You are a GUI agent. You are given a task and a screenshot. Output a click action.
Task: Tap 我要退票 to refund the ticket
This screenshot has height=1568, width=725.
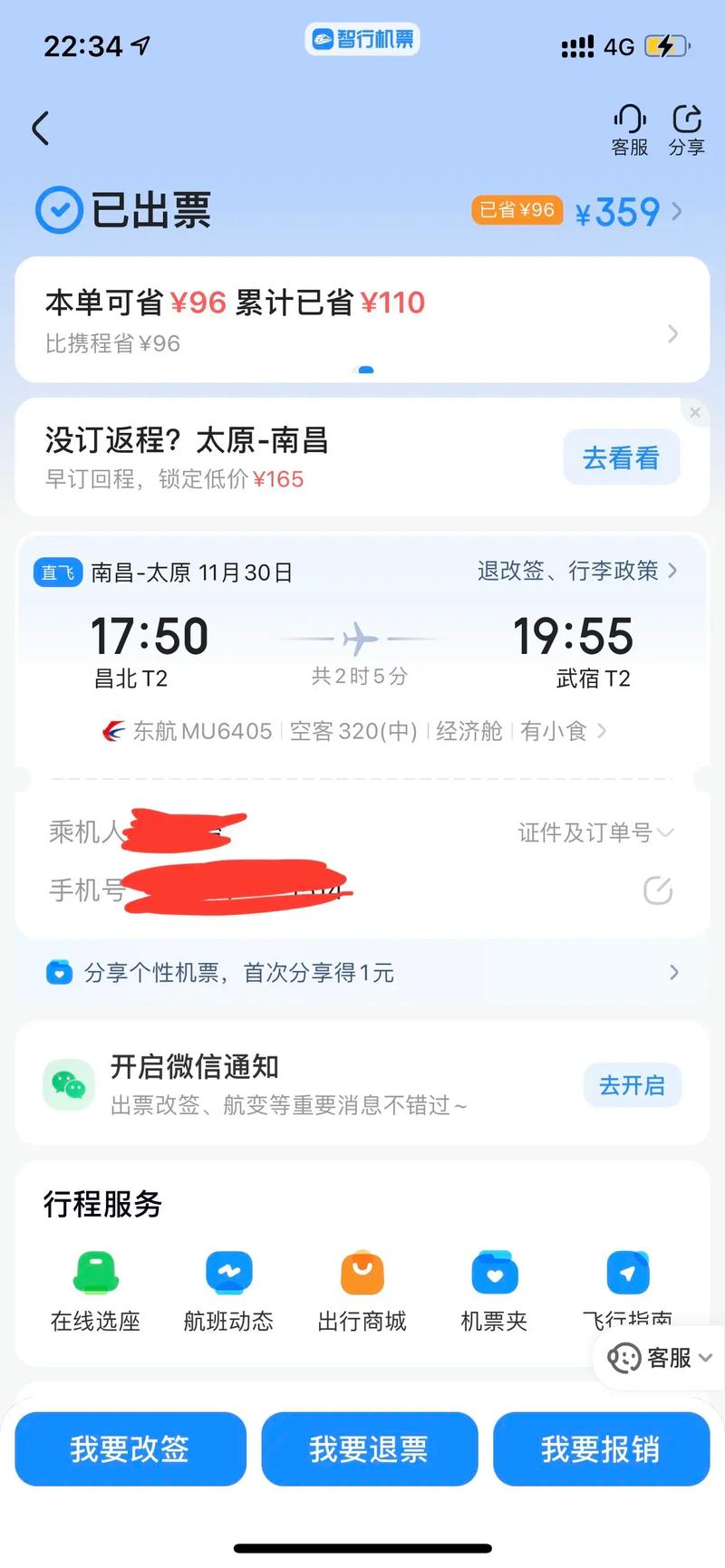[x=369, y=1448]
